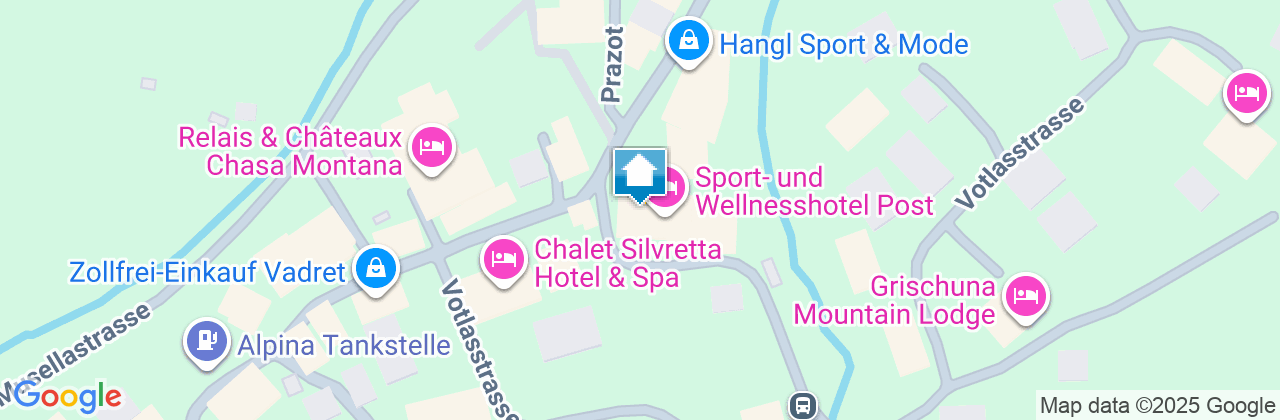Open Relais & Châteaux Chasa Montana hotel pin

point(432,147)
